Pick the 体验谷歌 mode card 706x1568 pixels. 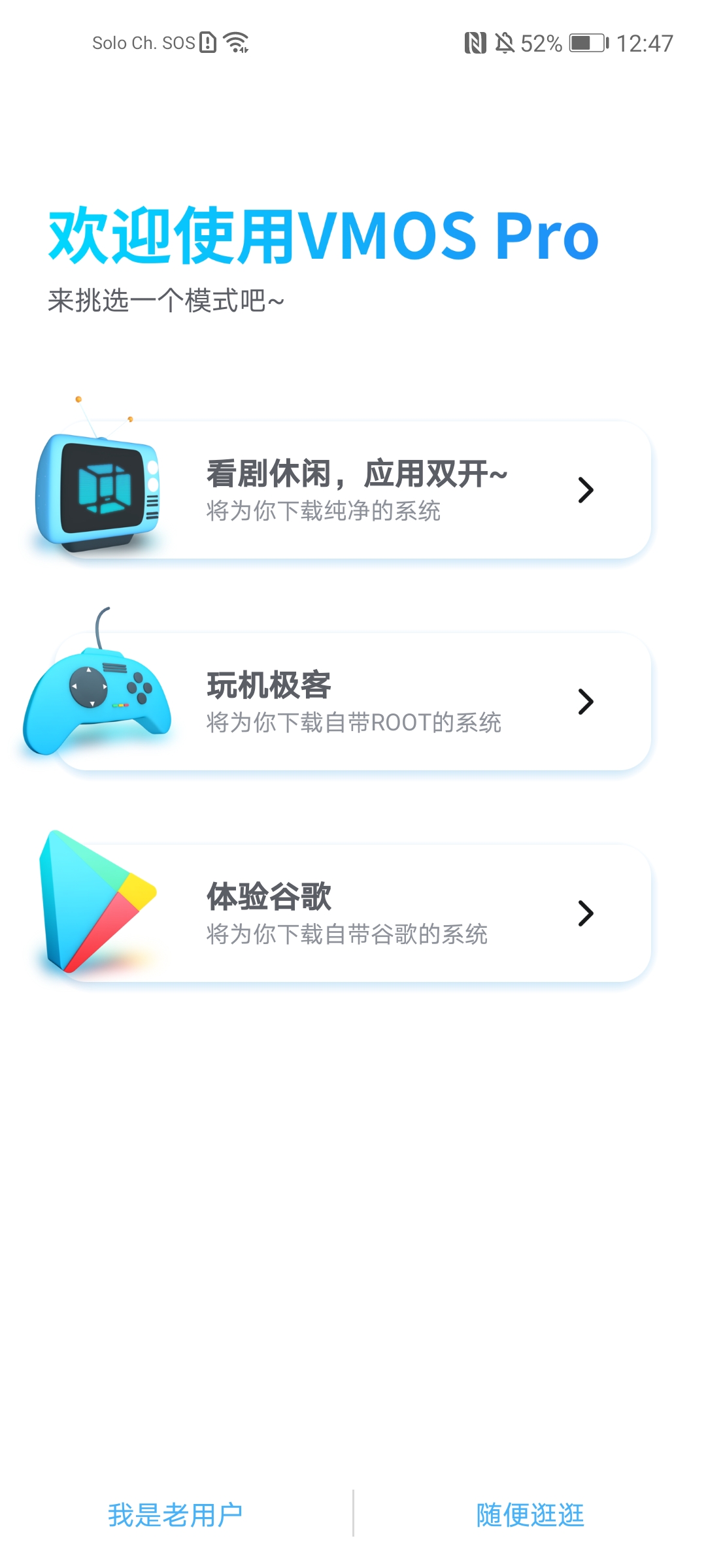tap(353, 913)
